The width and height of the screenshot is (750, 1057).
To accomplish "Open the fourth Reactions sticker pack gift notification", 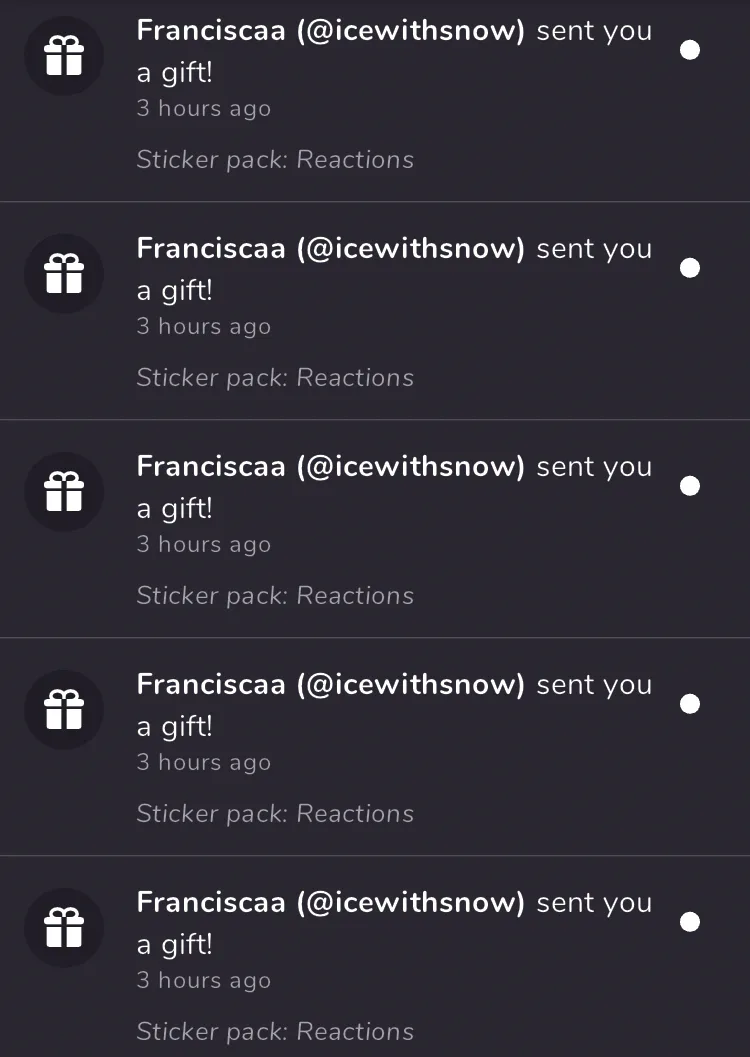I will coord(375,746).
